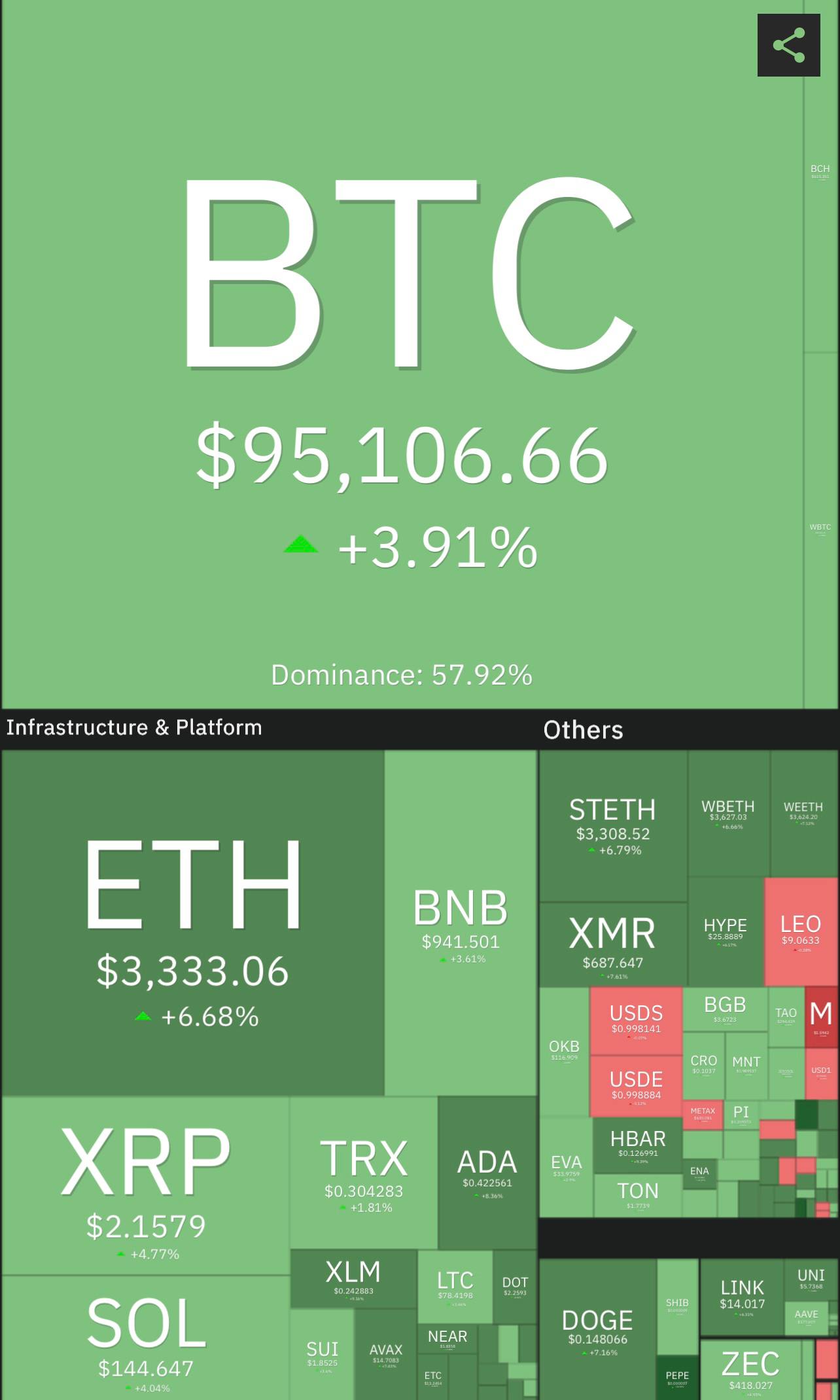
Task: Select the WBETH tile
Action: [728, 814]
